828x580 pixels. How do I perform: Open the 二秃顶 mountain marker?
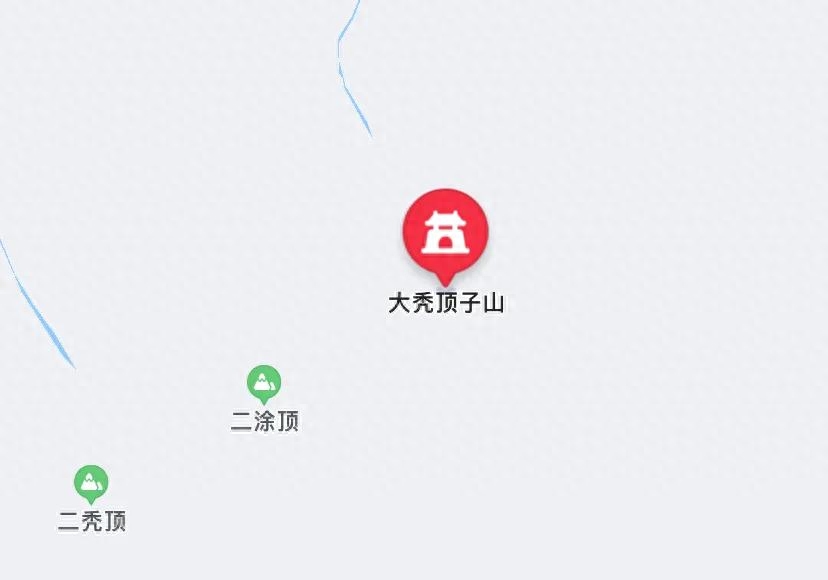coord(91,483)
